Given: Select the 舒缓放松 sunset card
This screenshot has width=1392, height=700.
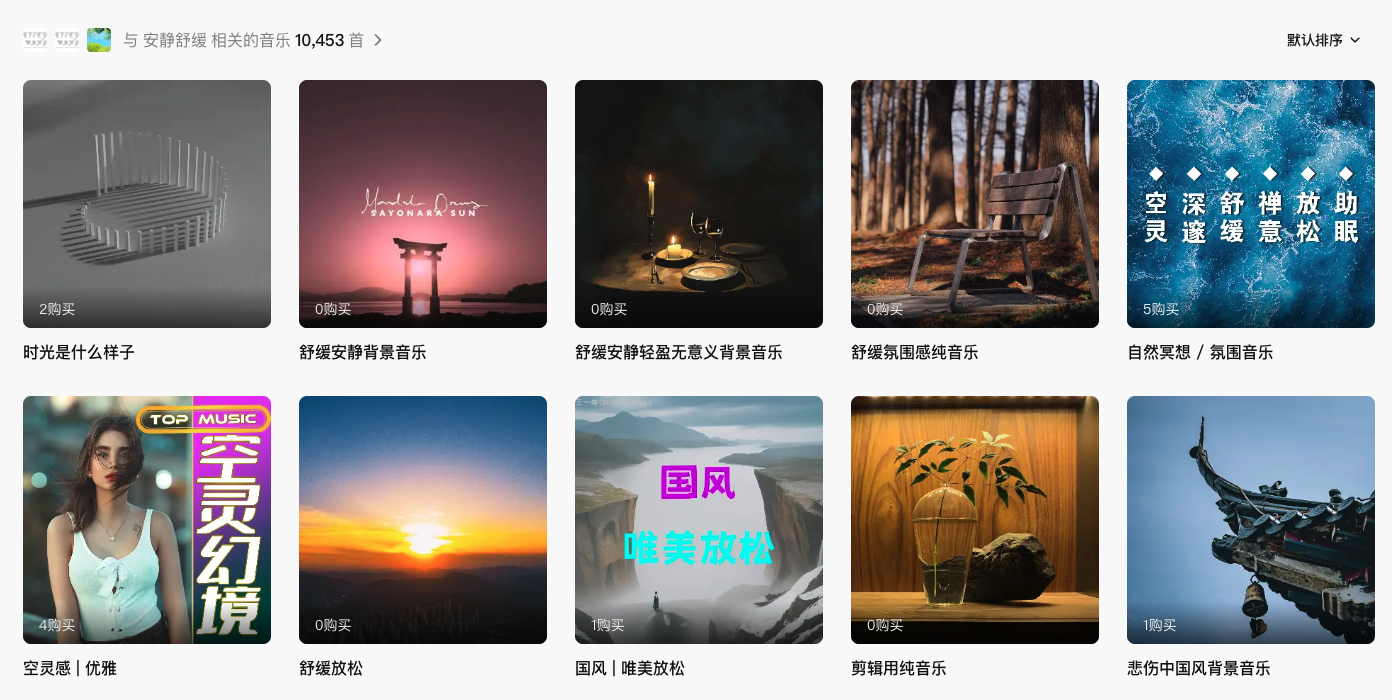Looking at the screenshot, I should pyautogui.click(x=423, y=520).
